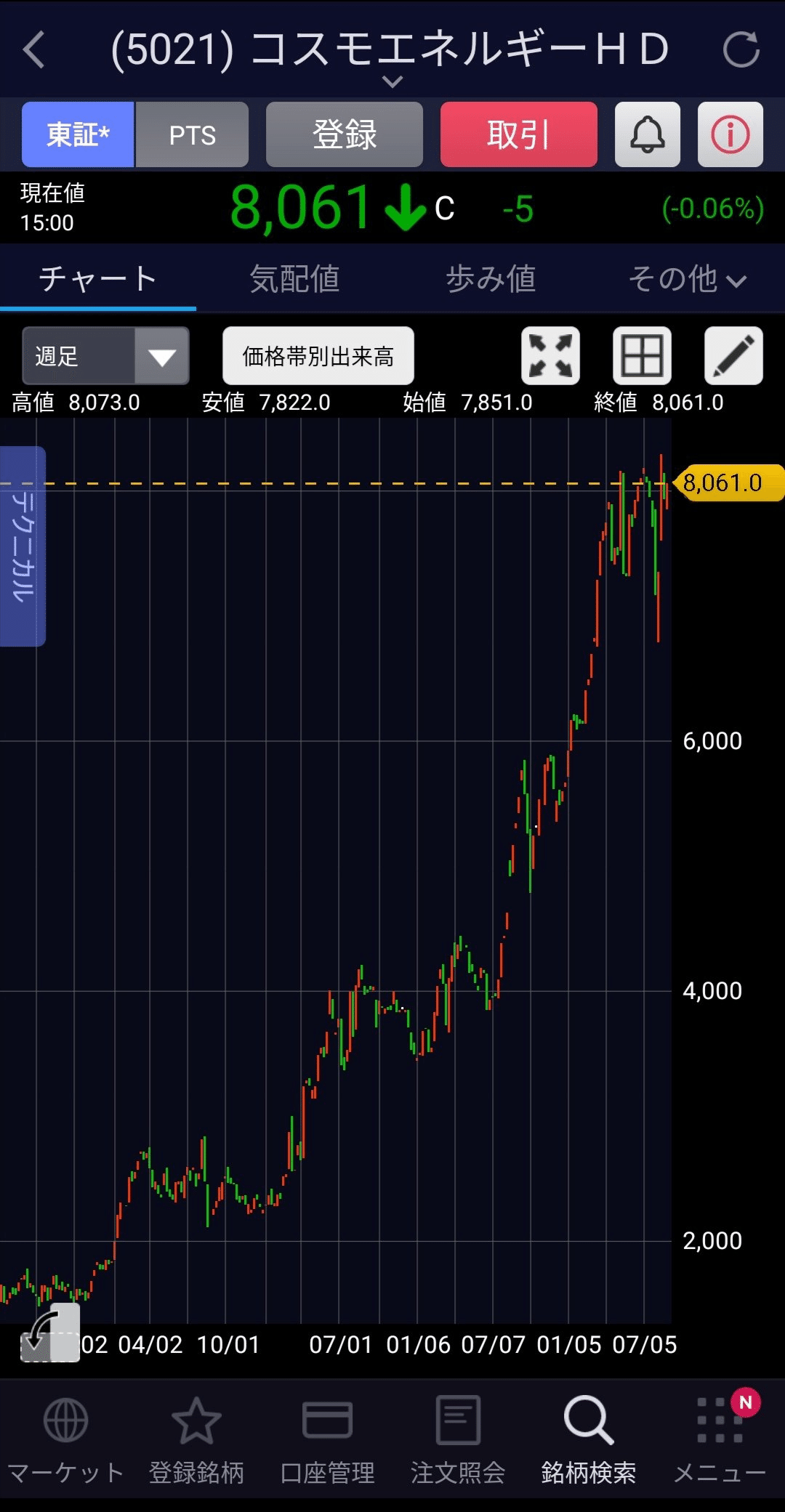Expand the chart to full screen
This screenshot has width=785, height=1512.
click(550, 356)
